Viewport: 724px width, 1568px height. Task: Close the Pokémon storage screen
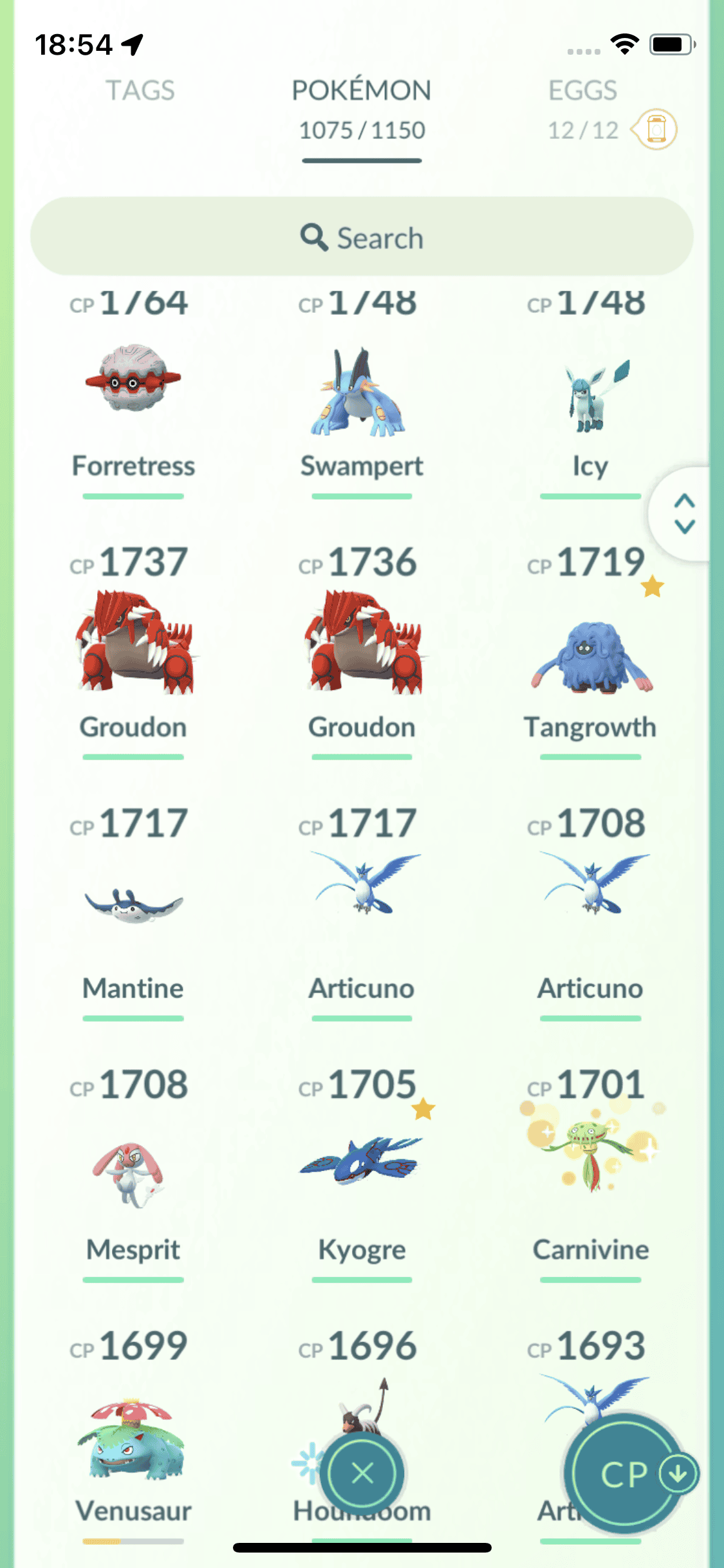pyautogui.click(x=363, y=1473)
